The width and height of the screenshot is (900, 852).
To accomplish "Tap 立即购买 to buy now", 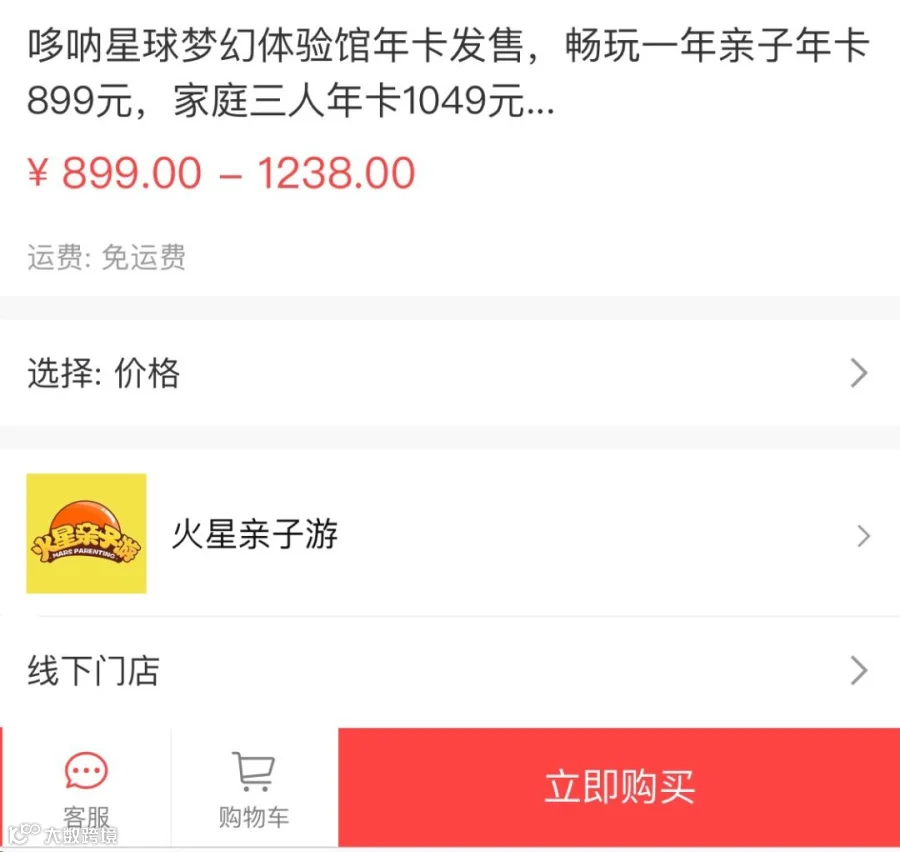I will tap(619, 787).
